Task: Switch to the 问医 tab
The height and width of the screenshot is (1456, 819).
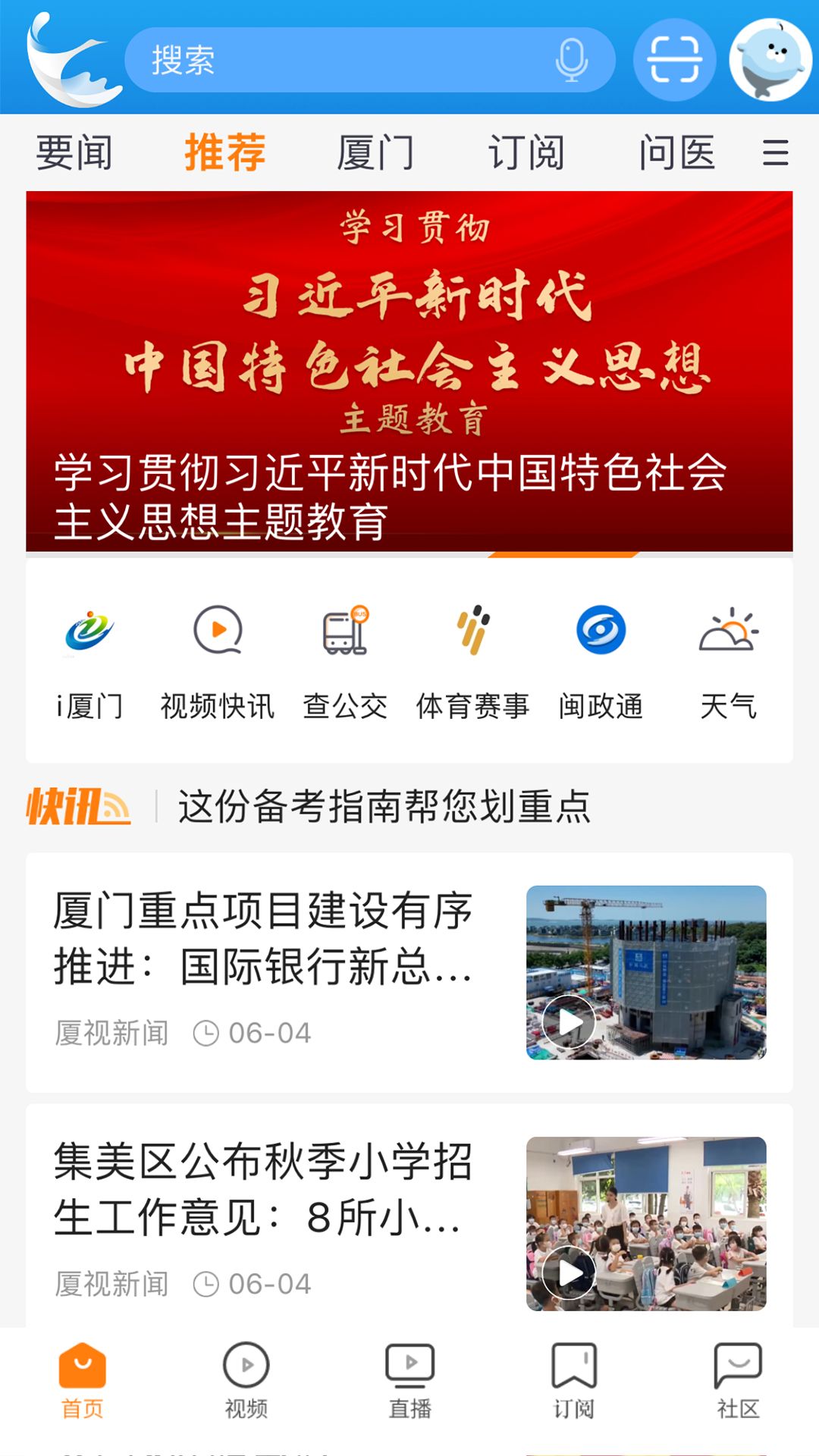Action: tap(676, 153)
